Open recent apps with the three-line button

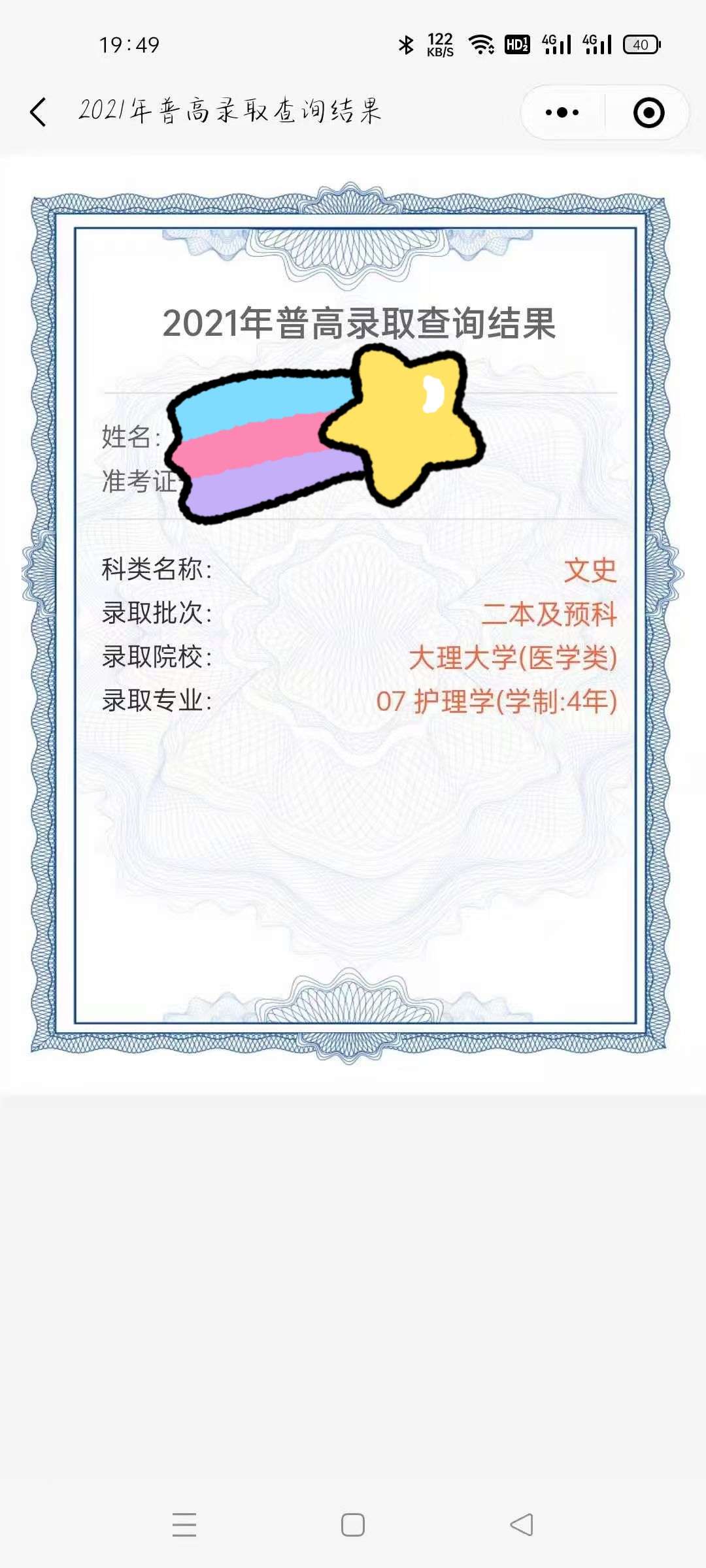click(184, 1525)
